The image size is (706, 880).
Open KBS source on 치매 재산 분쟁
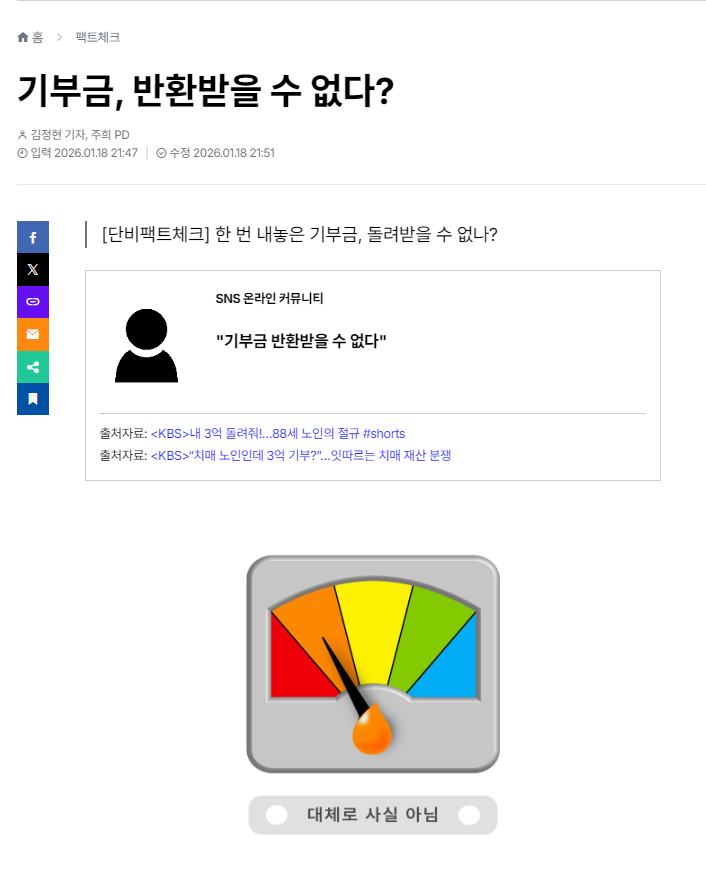point(300,455)
